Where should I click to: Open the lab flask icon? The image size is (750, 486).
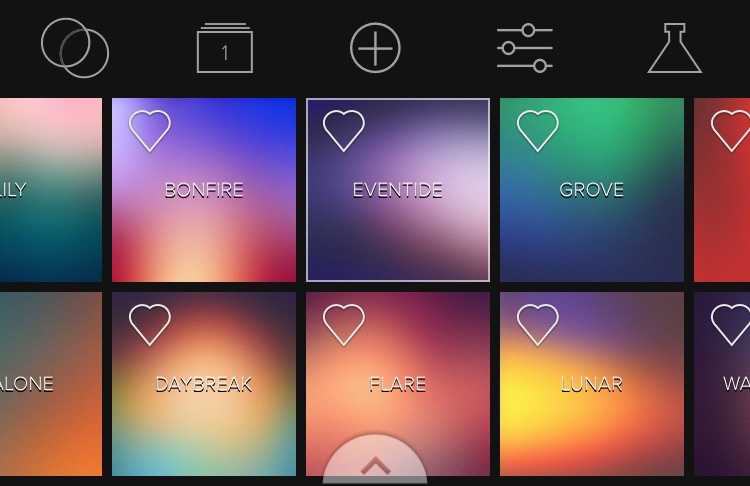tap(675, 48)
